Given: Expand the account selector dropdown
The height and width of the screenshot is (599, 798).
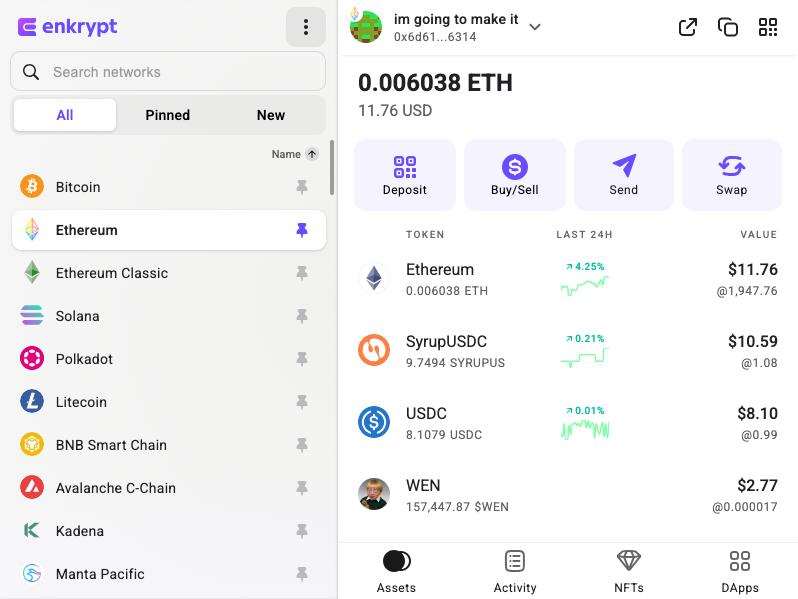Looking at the screenshot, I should click(x=534, y=26).
